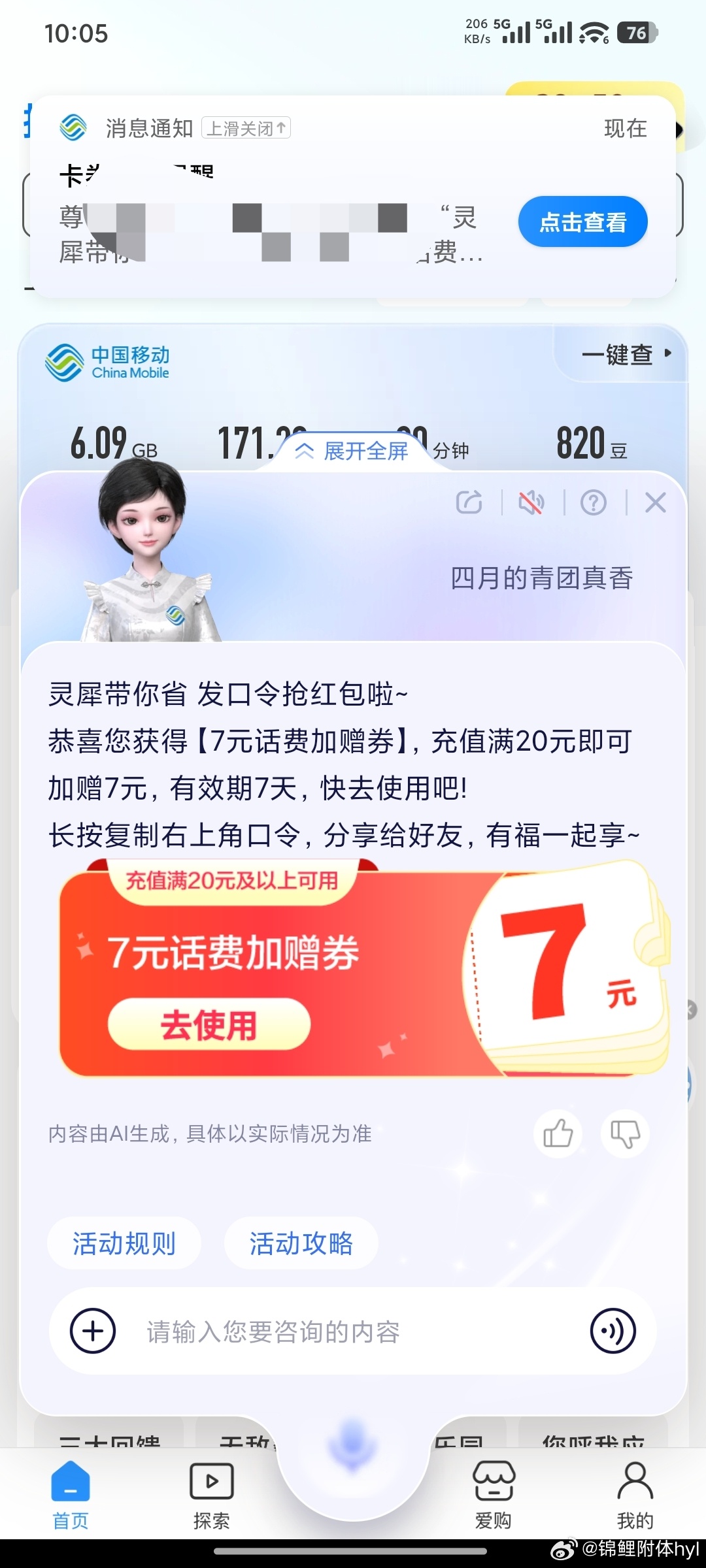Image resolution: width=706 pixels, height=1568 pixels.
Task: Share the assistant conversation
Action: pos(469,502)
